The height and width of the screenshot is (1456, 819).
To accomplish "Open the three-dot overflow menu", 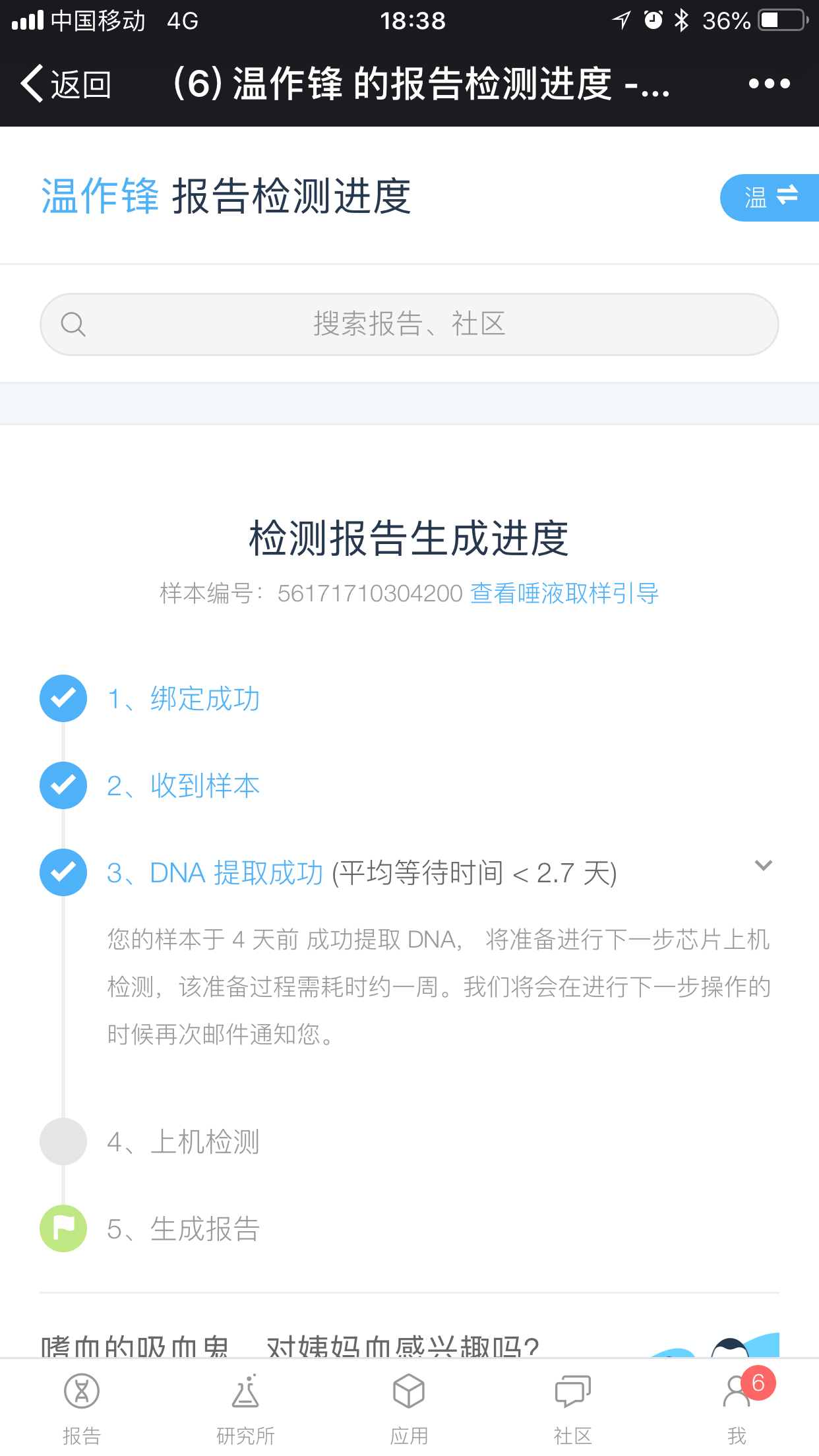I will coord(769,84).
